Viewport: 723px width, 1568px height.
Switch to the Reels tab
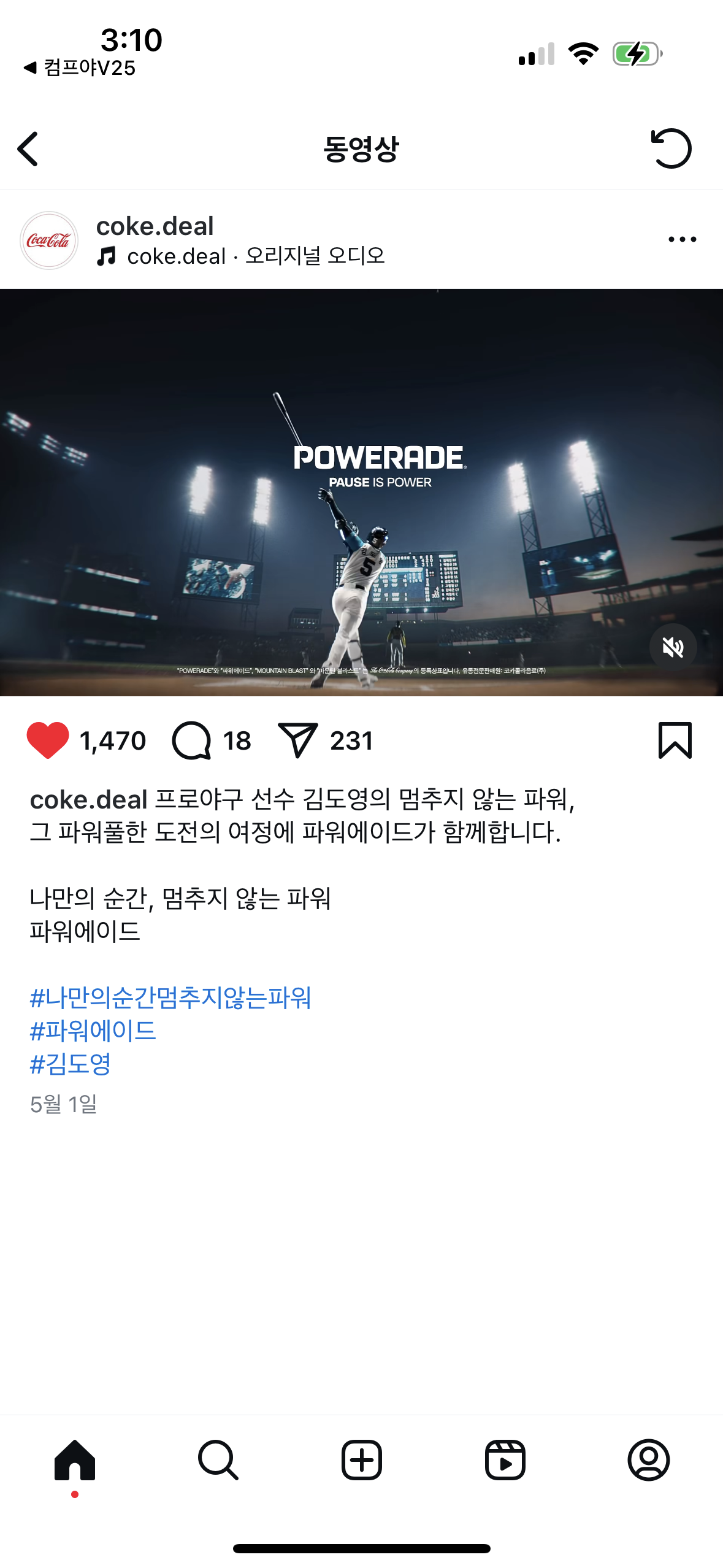click(x=505, y=1460)
